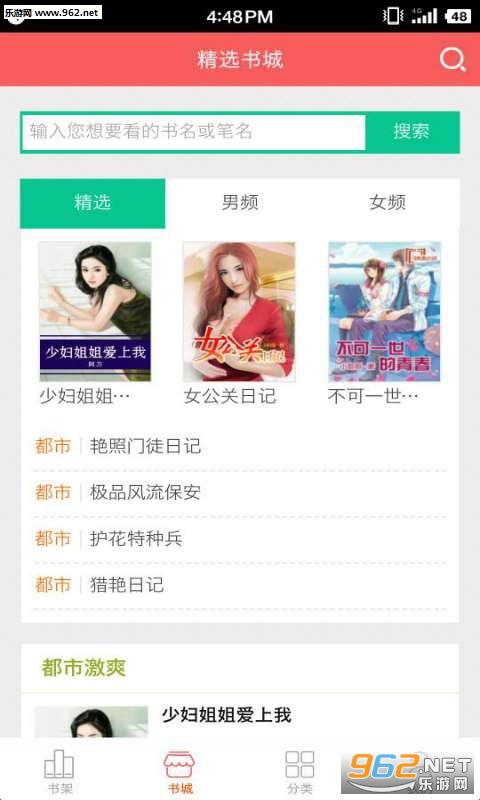Open the search magnifier icon

(x=452, y=60)
